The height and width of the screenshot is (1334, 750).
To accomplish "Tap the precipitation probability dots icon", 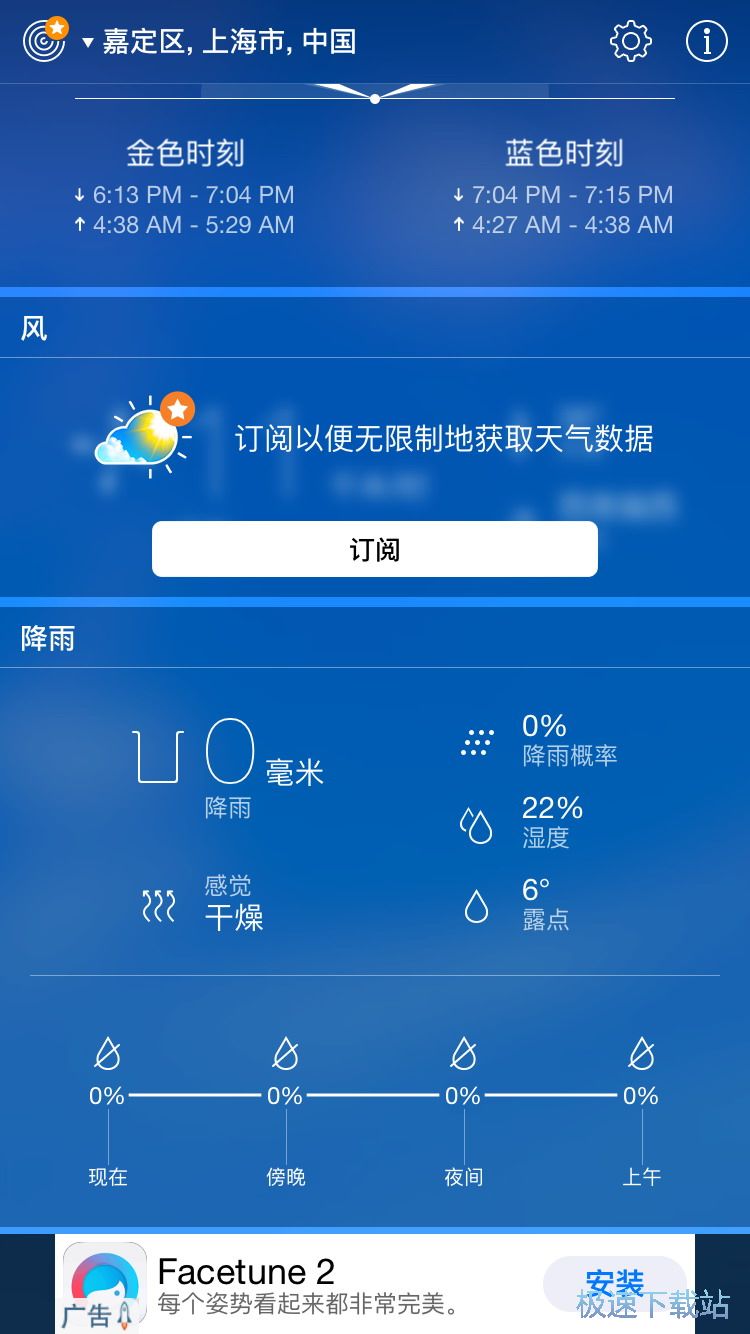I will coord(477,741).
